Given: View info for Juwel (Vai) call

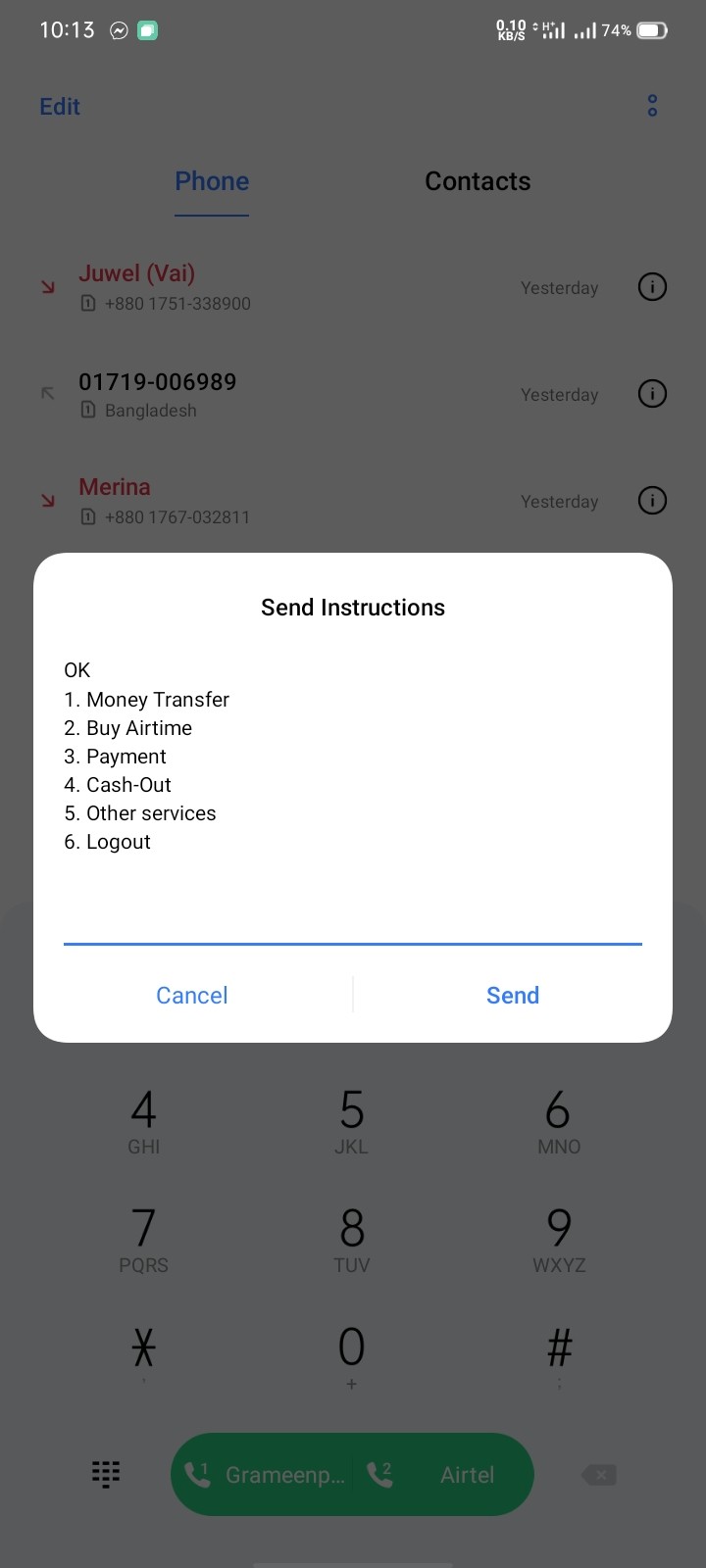Looking at the screenshot, I should [x=652, y=287].
